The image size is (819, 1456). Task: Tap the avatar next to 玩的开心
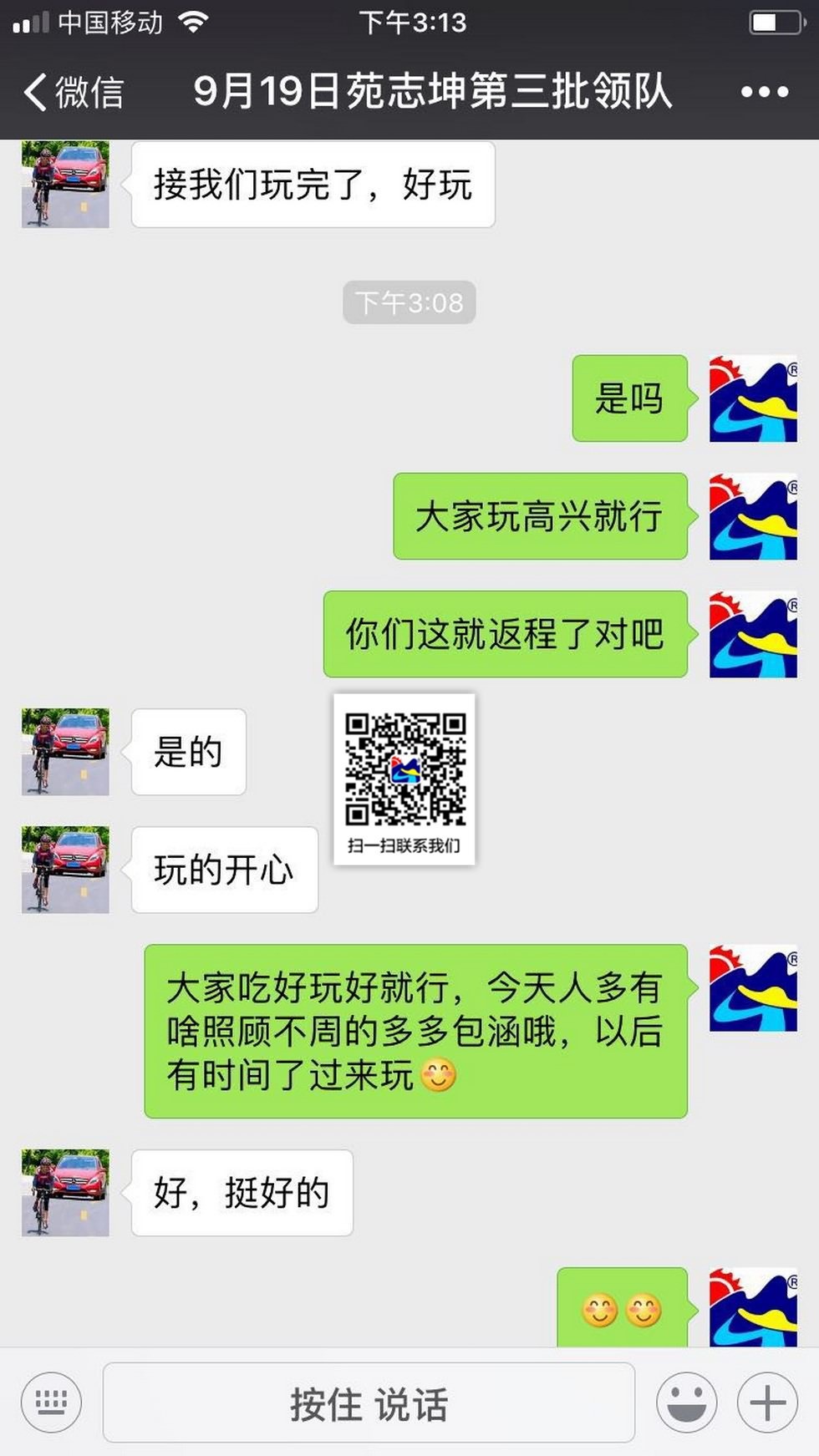65,870
